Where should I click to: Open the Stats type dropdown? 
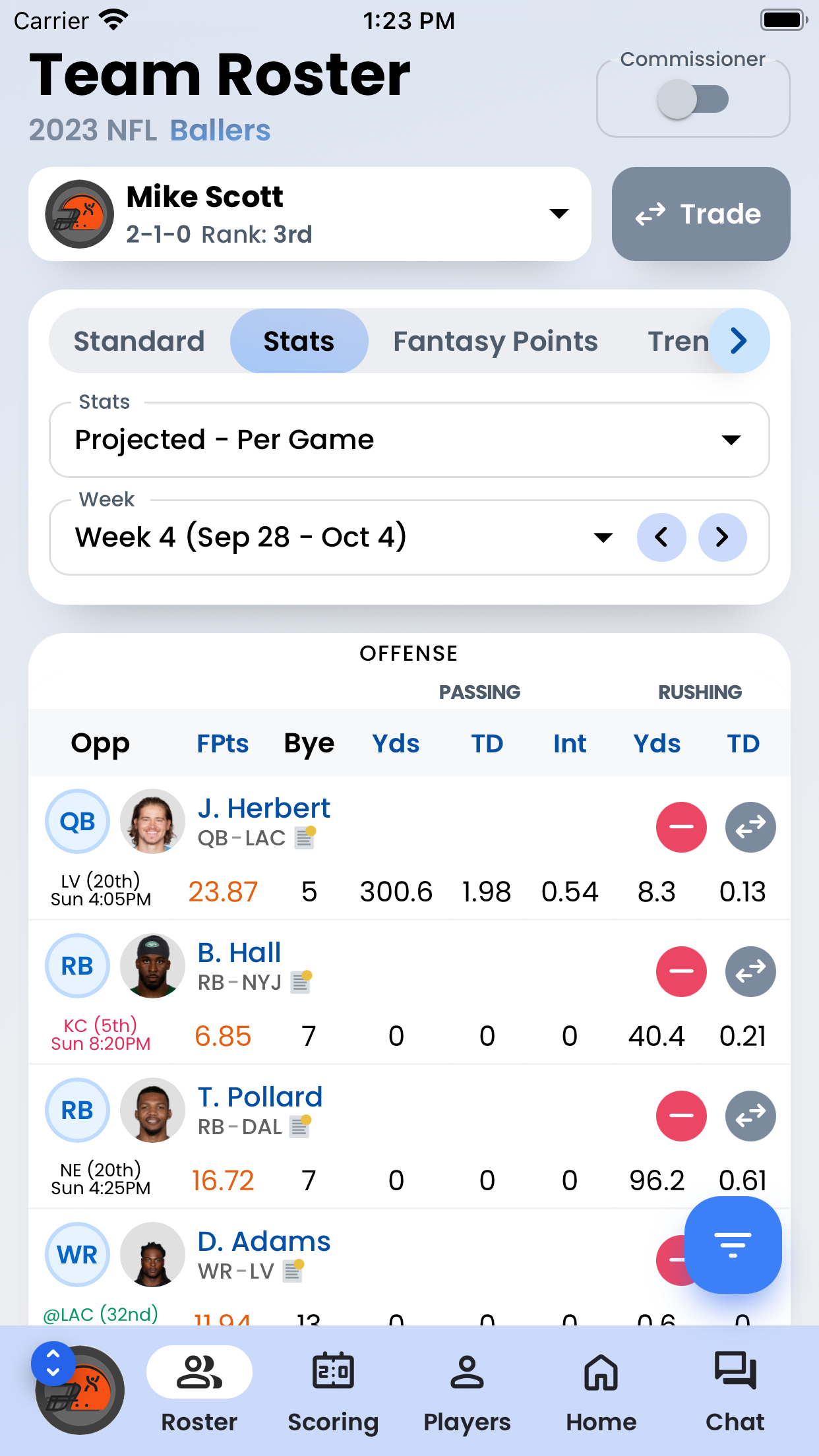pyautogui.click(x=731, y=440)
